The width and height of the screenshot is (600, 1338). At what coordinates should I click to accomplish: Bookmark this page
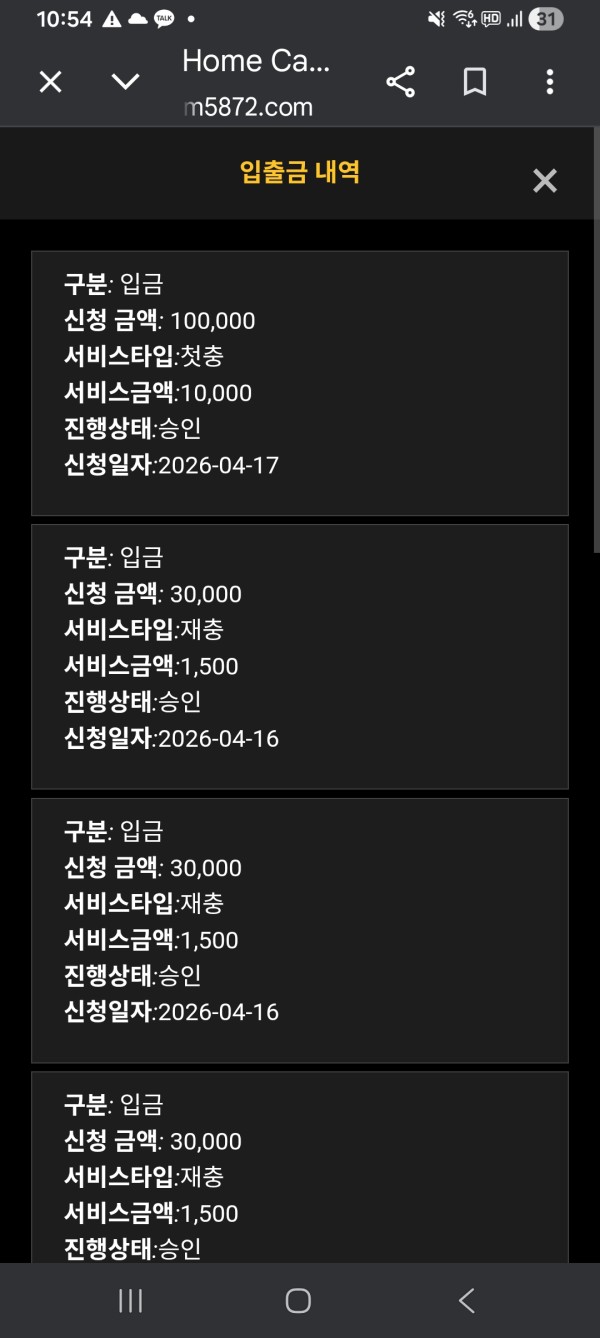pyautogui.click(x=475, y=82)
